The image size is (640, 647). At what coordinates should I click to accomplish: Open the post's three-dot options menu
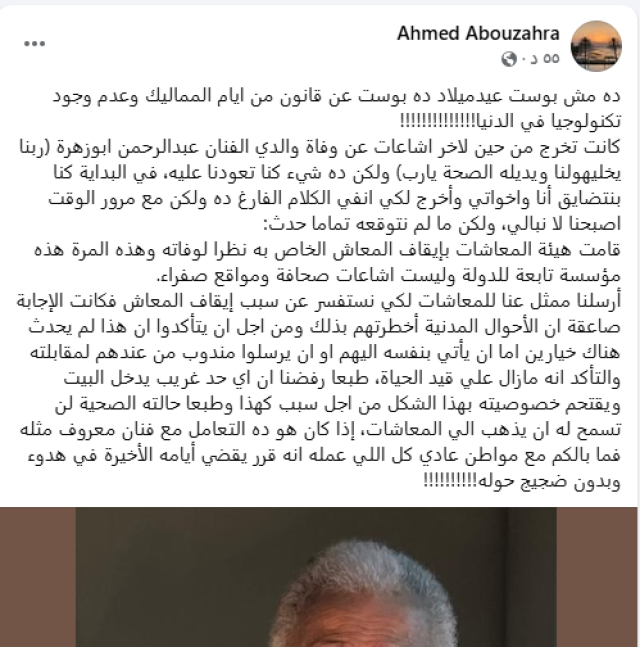(35, 44)
